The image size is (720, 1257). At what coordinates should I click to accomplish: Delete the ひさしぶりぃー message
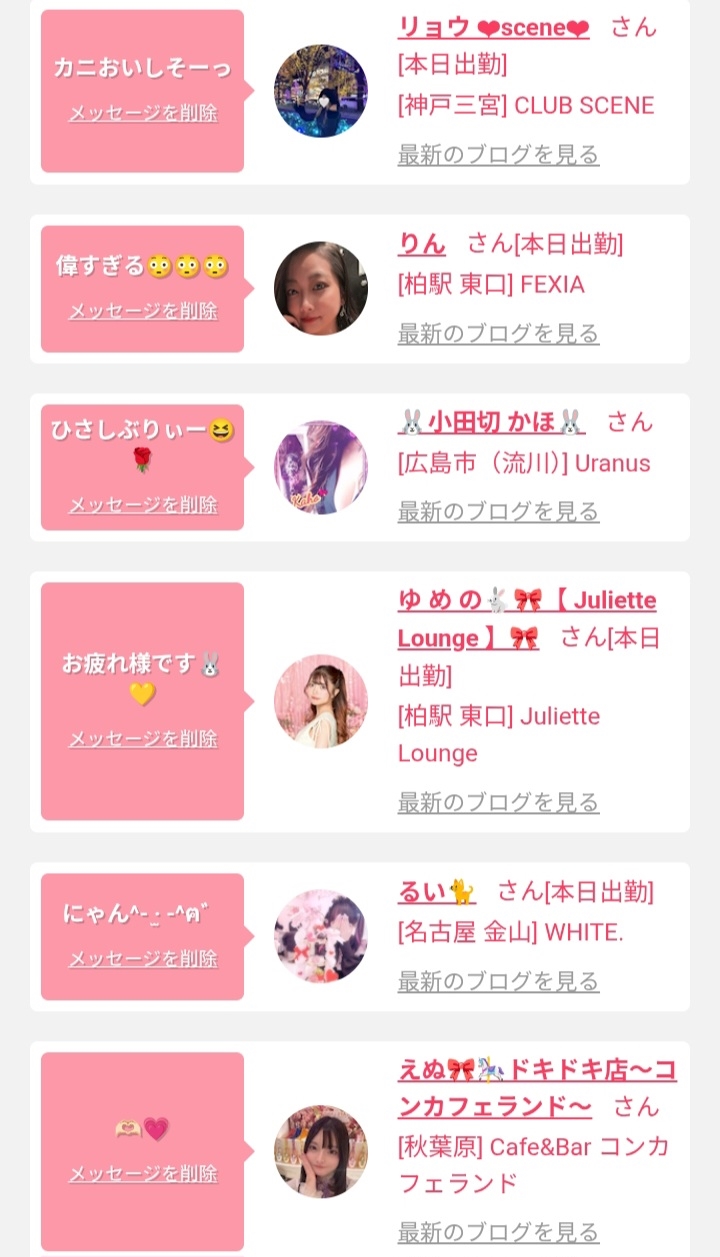142,505
